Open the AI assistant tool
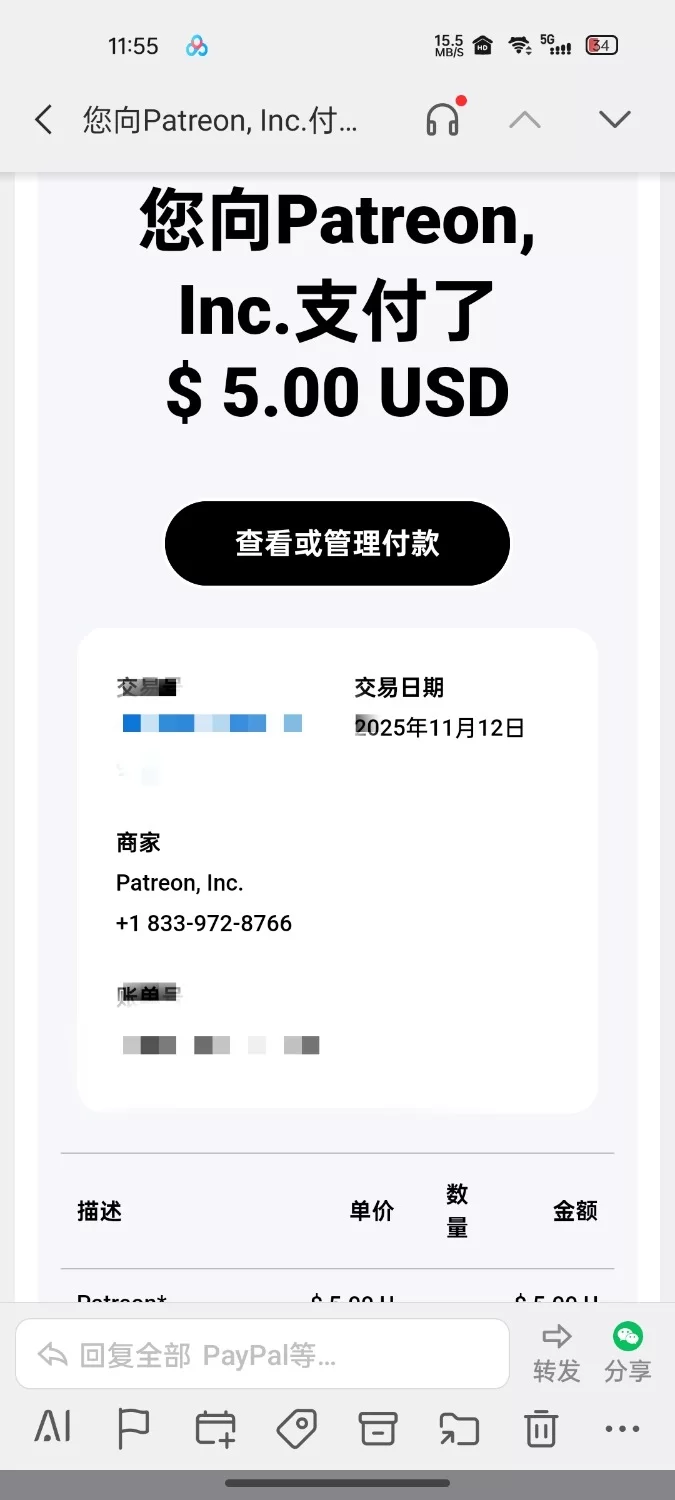 pyautogui.click(x=53, y=1428)
